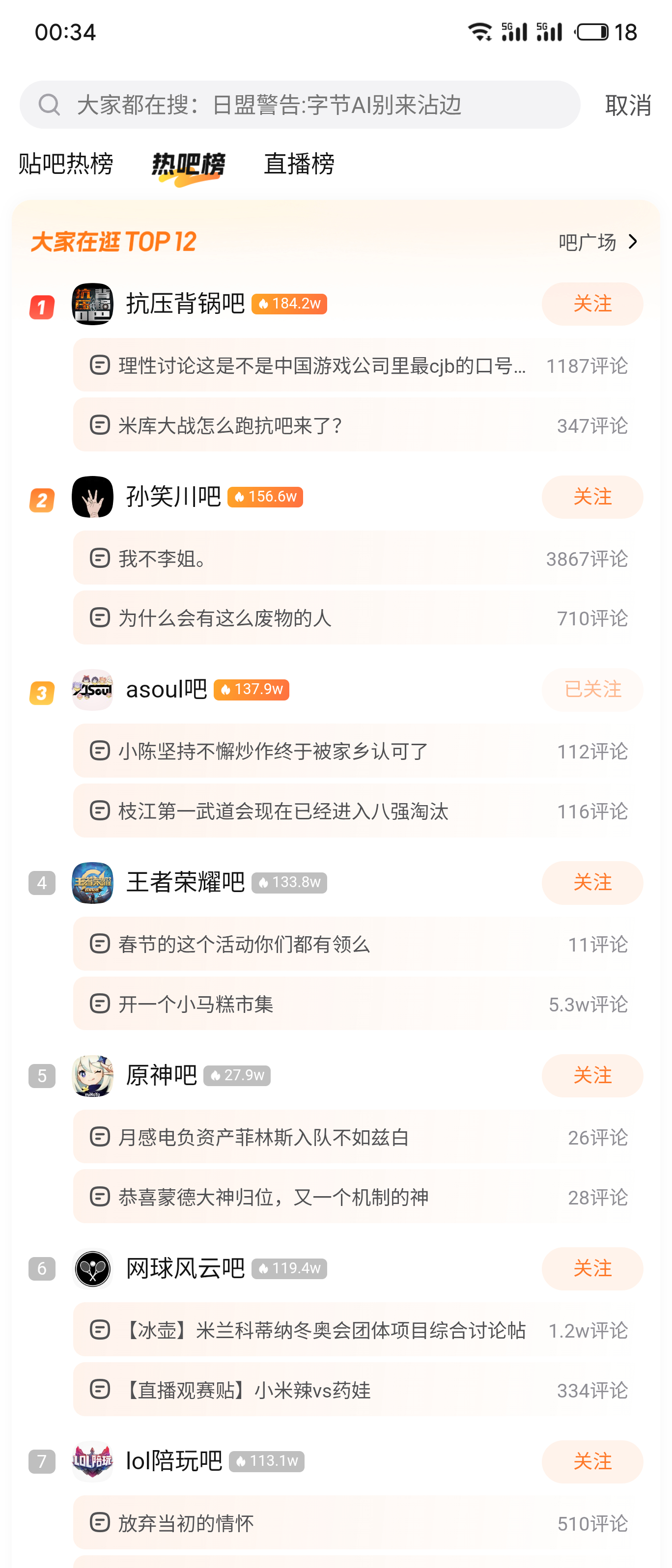The width and height of the screenshot is (672, 1568).
Task: Open 吧广场 via the chevron link
Action: 598,242
